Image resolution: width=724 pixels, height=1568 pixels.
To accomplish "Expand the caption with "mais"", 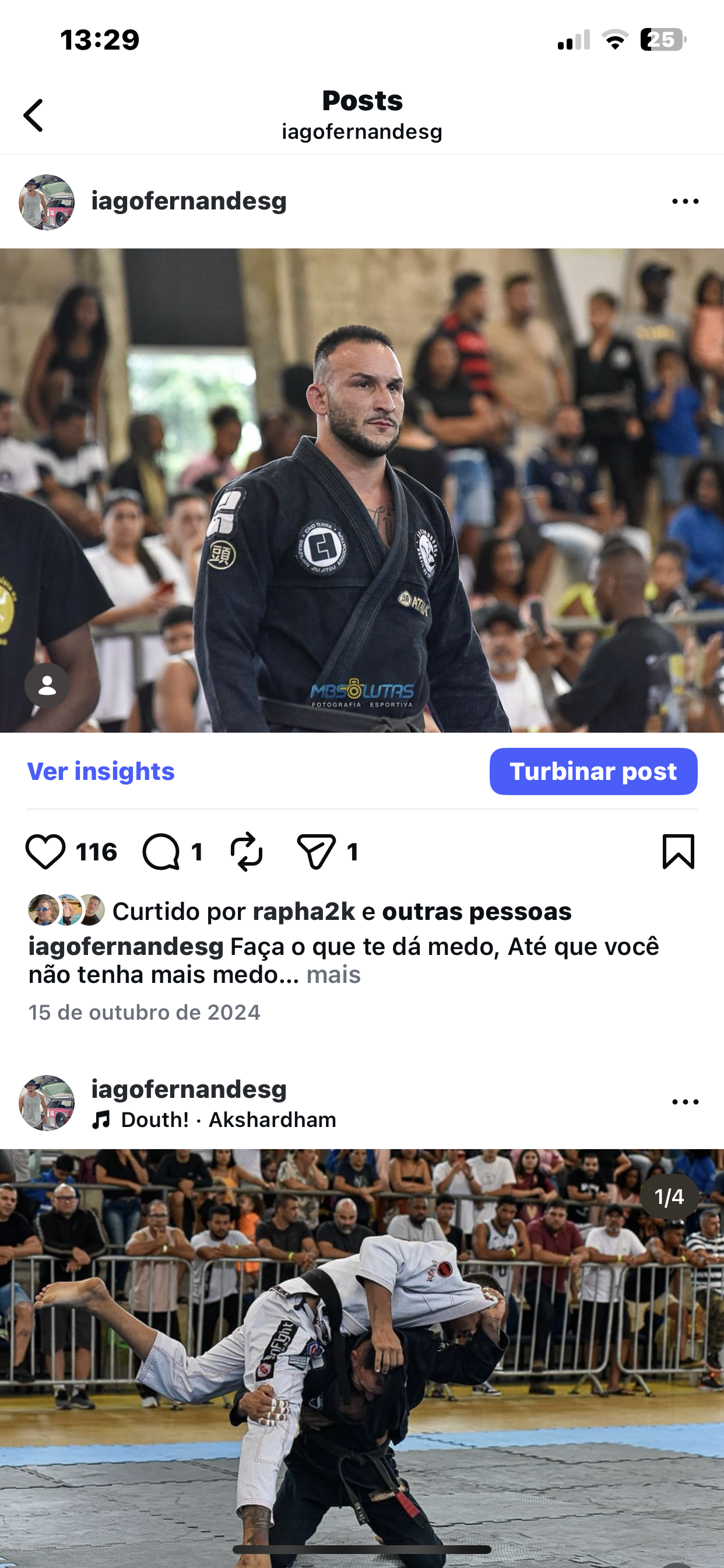I will coord(333,975).
